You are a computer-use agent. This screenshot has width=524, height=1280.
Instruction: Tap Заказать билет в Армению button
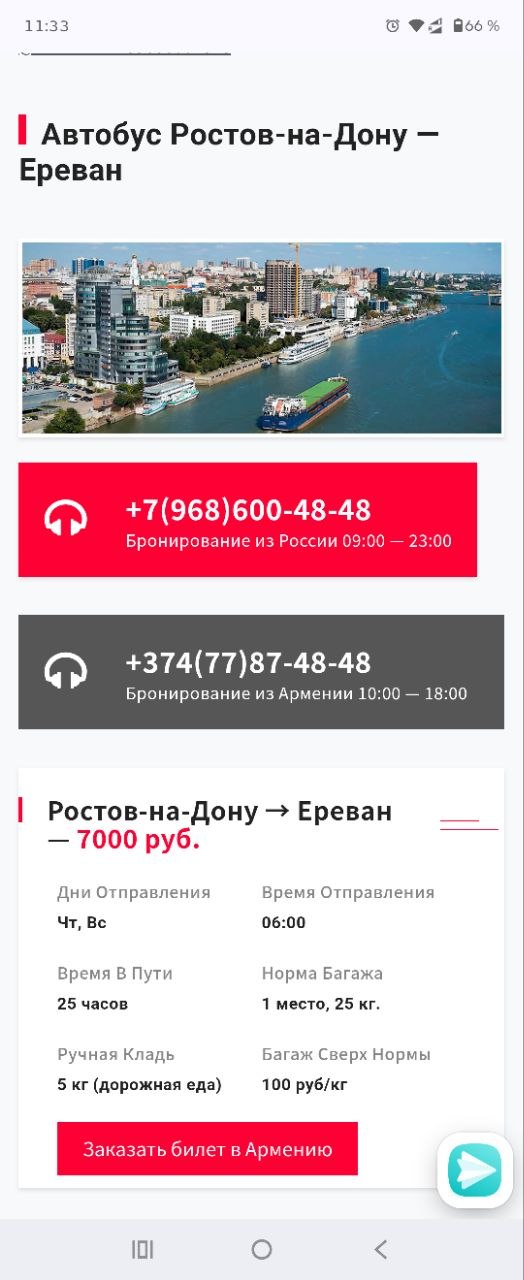click(x=207, y=1149)
